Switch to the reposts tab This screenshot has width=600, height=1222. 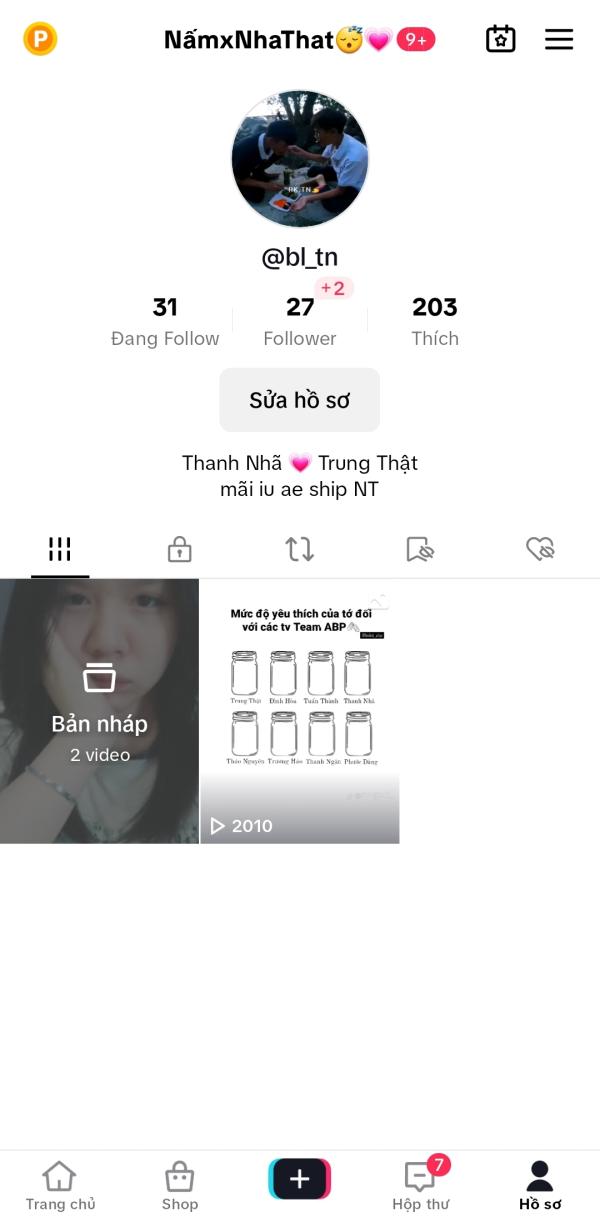(300, 549)
